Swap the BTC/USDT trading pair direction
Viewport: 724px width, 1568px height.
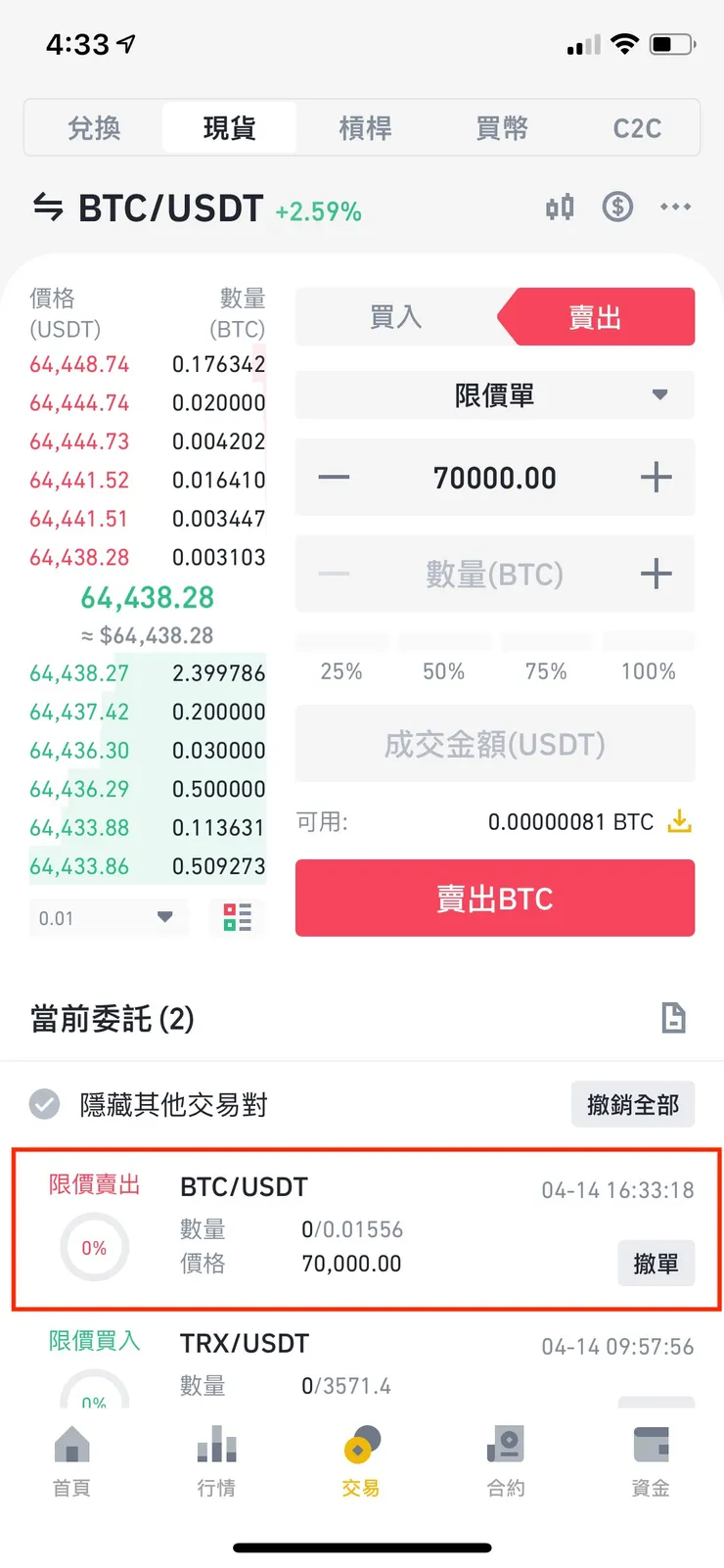pyautogui.click(x=47, y=207)
